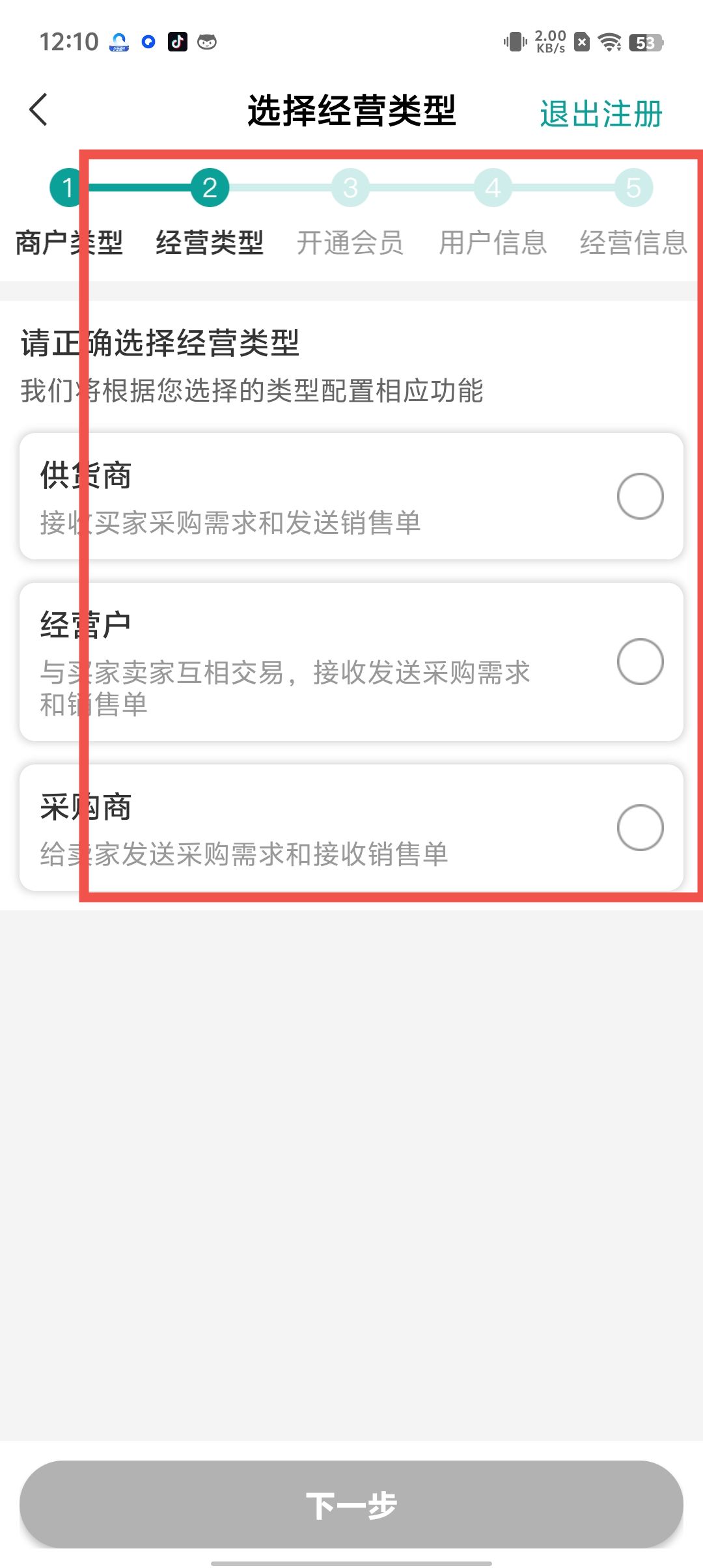The width and height of the screenshot is (703, 1568).
Task: Tap the 下一步 button
Action: tap(351, 1505)
